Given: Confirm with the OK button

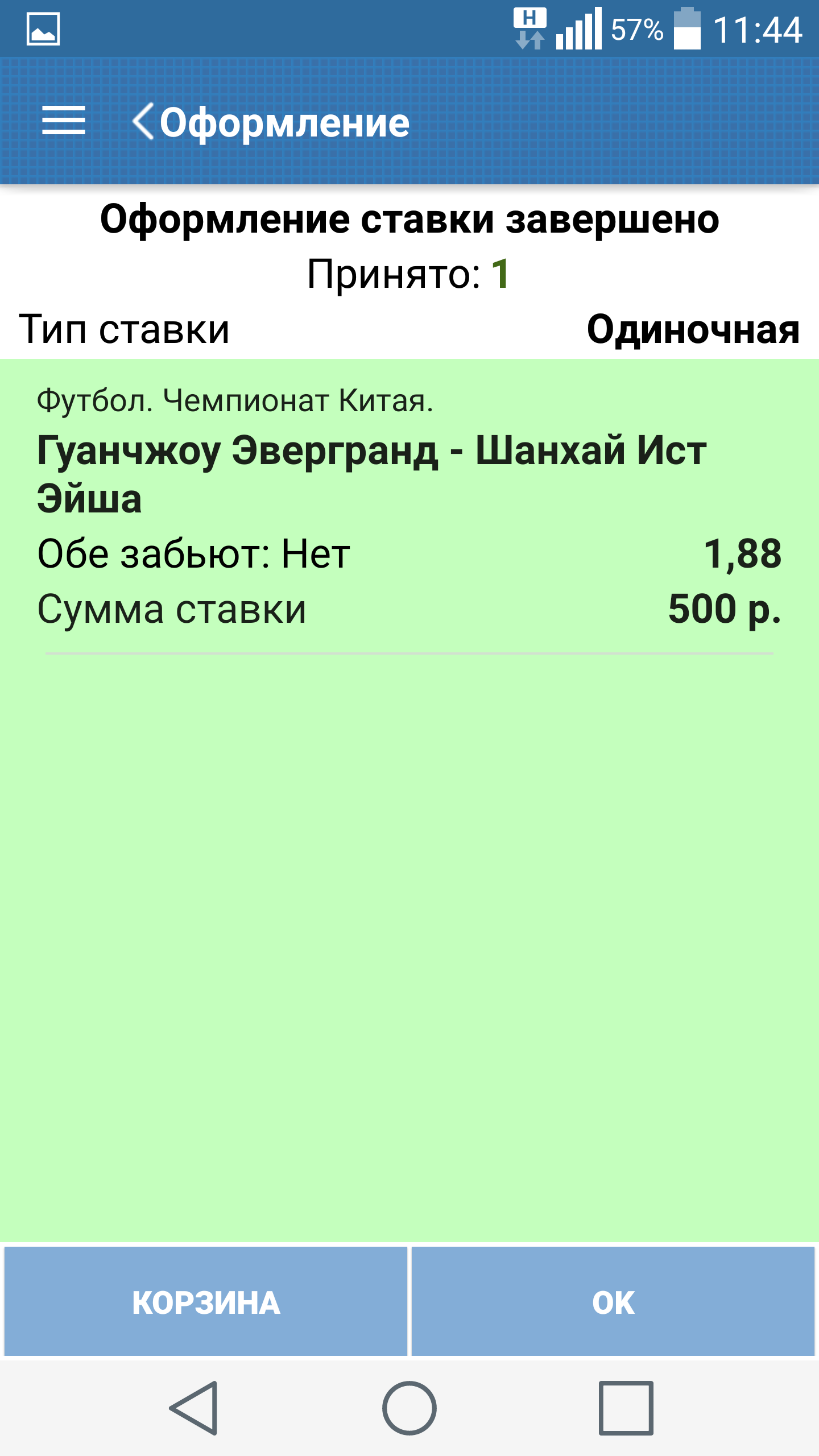Looking at the screenshot, I should tap(613, 1302).
